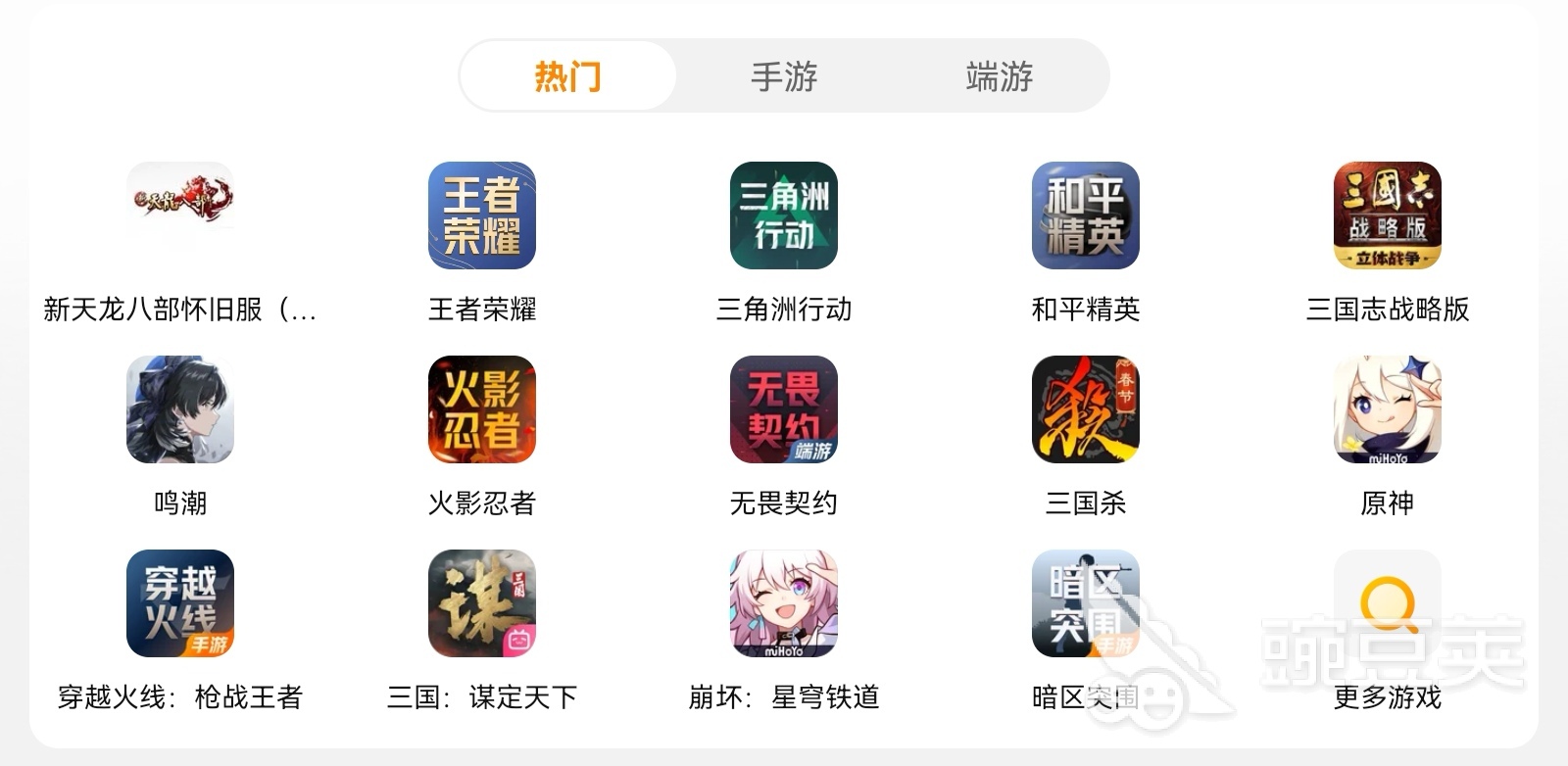1568x766 pixels.
Task: Open the 三国杀 game
Action: point(1086,409)
